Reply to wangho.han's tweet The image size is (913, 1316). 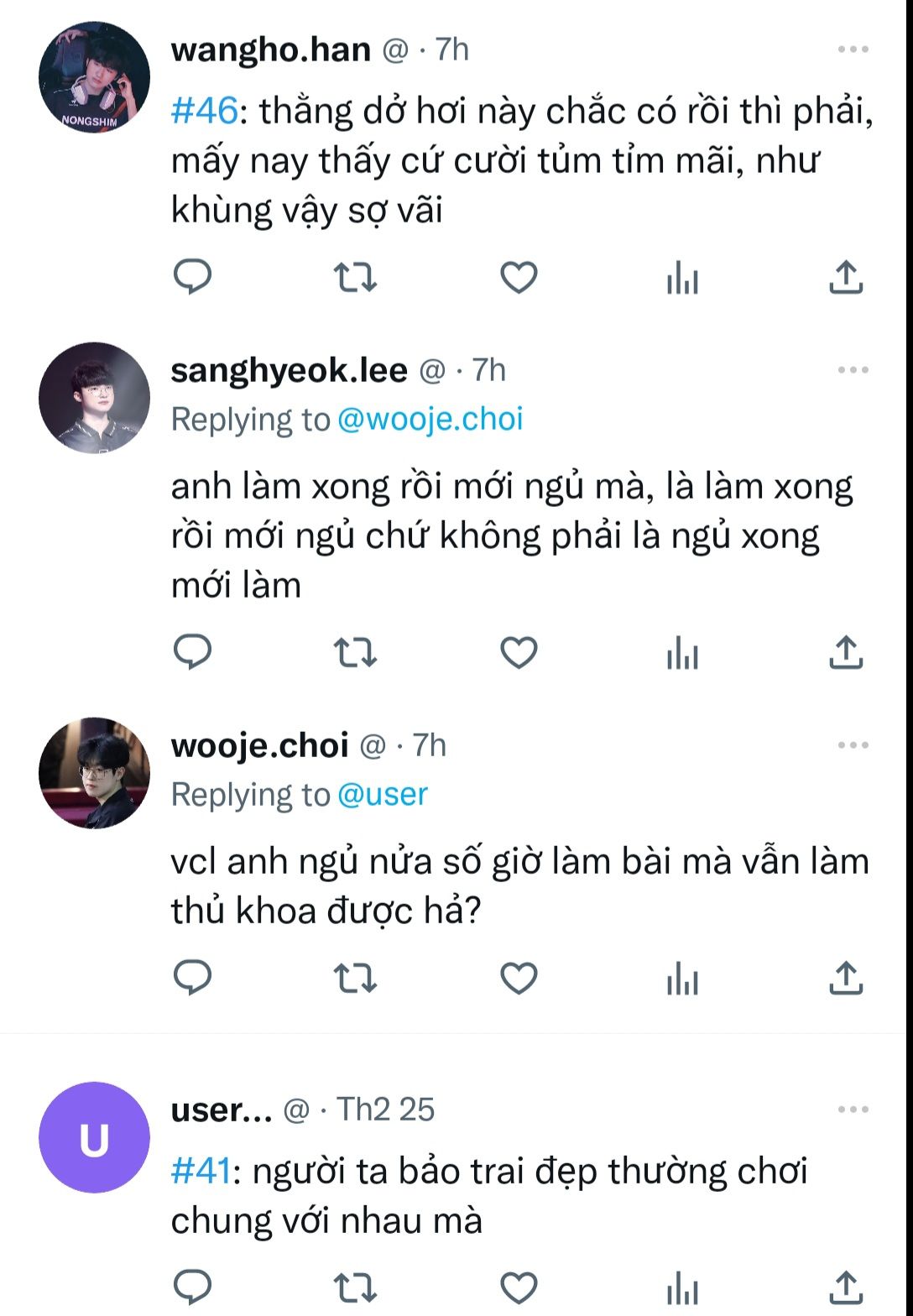(x=192, y=276)
